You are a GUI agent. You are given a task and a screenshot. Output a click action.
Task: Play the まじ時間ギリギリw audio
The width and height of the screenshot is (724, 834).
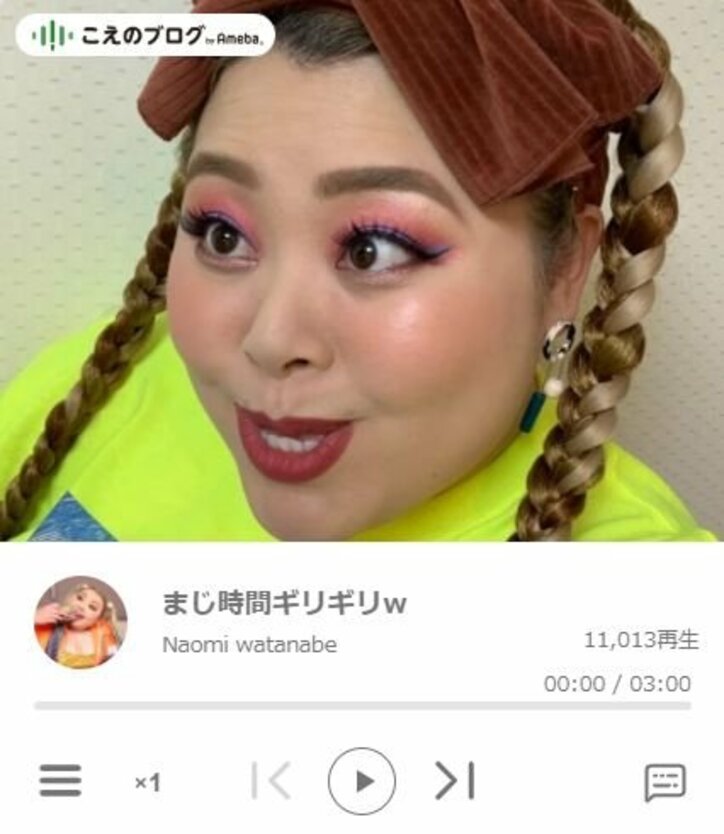coord(362,781)
